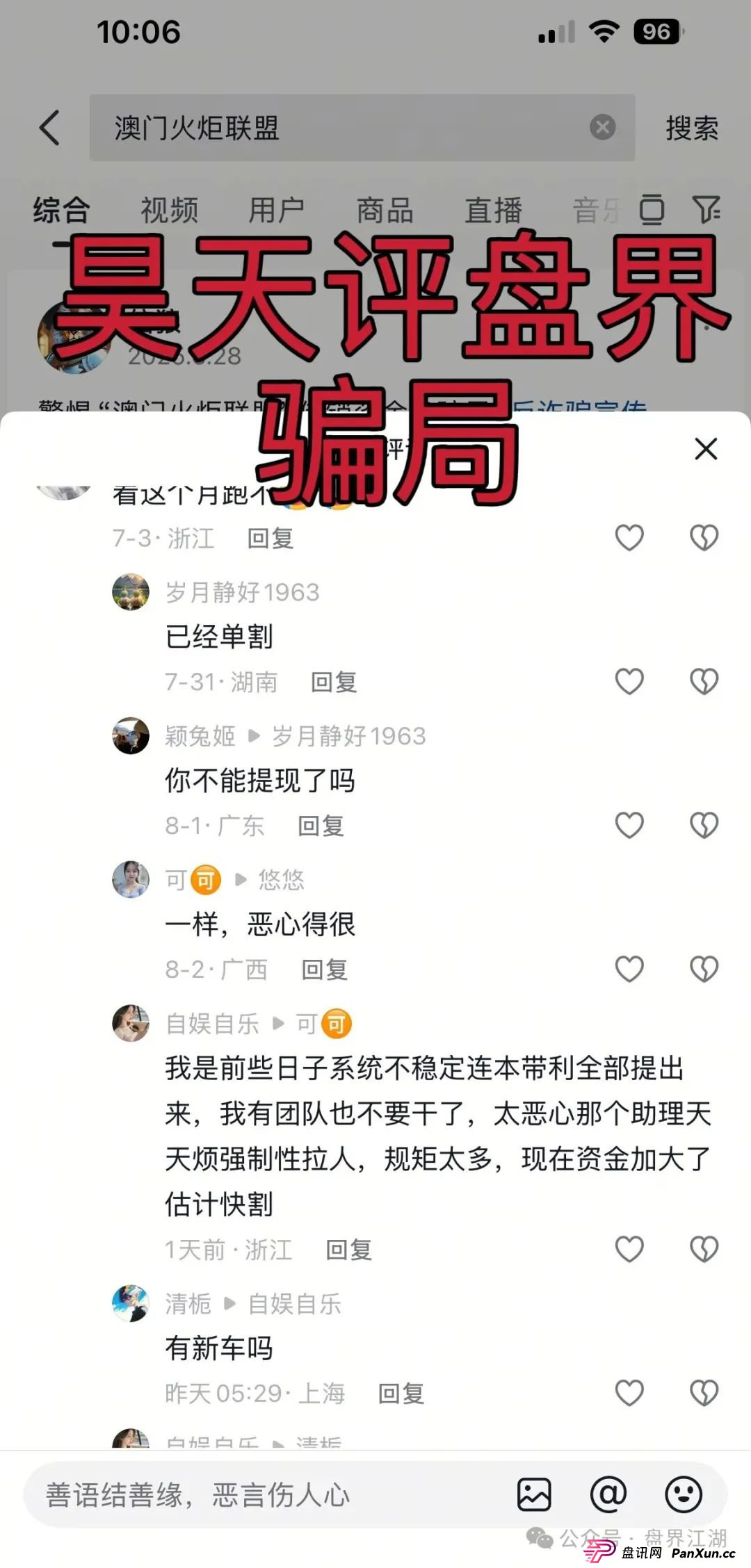Image resolution: width=751 pixels, height=1568 pixels.
Task: Dislike the comment 一样，恶心得很
Action: click(704, 969)
